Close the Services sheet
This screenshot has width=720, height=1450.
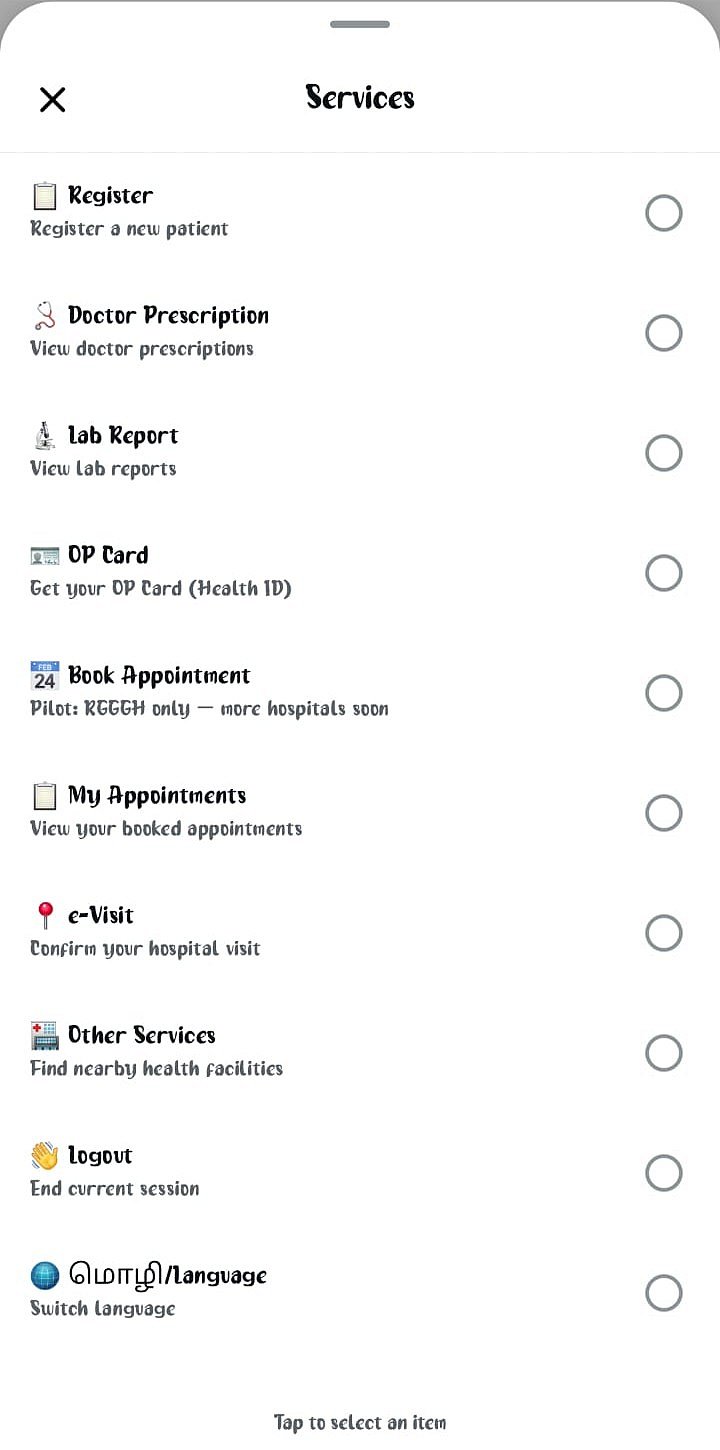pyautogui.click(x=52, y=99)
